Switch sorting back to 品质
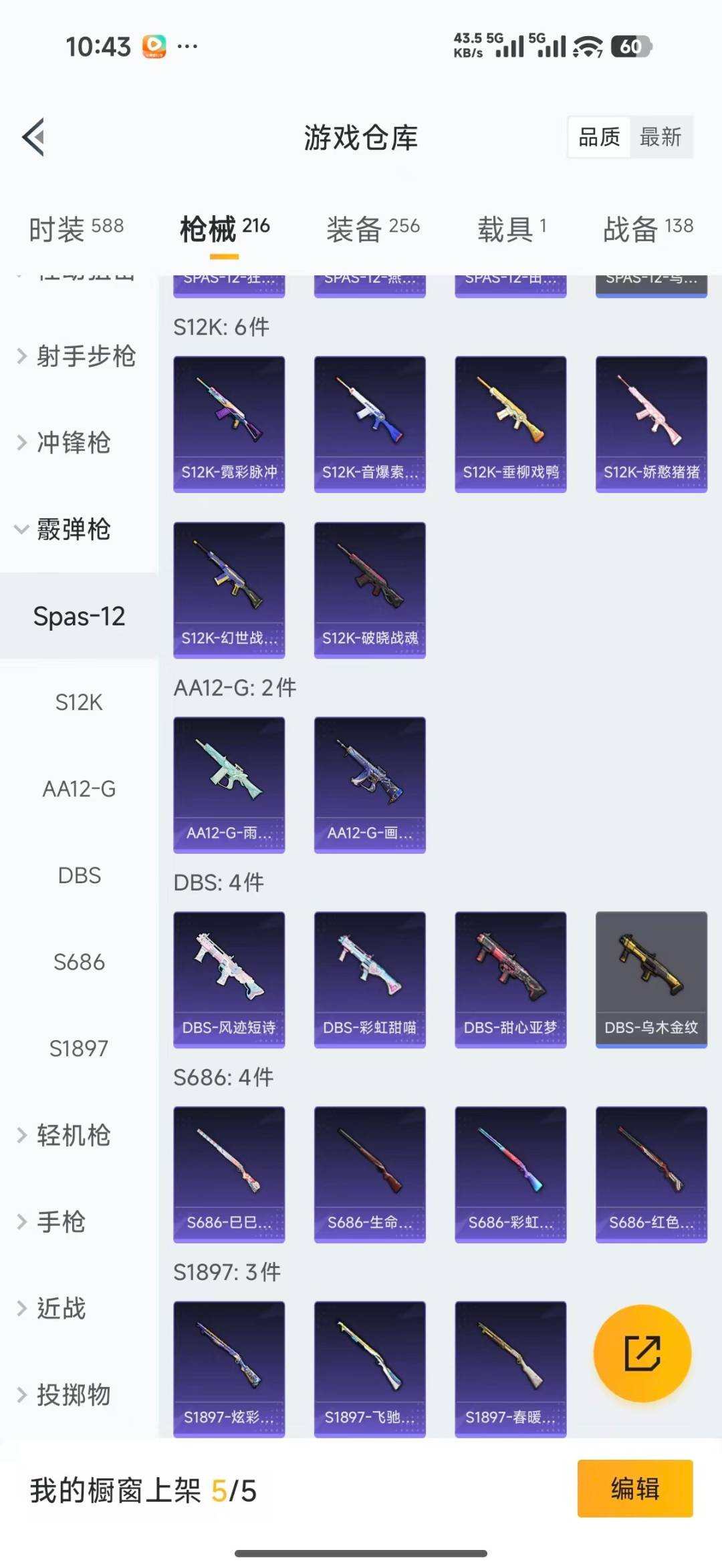Screen dimensions: 722x1568 [600, 138]
